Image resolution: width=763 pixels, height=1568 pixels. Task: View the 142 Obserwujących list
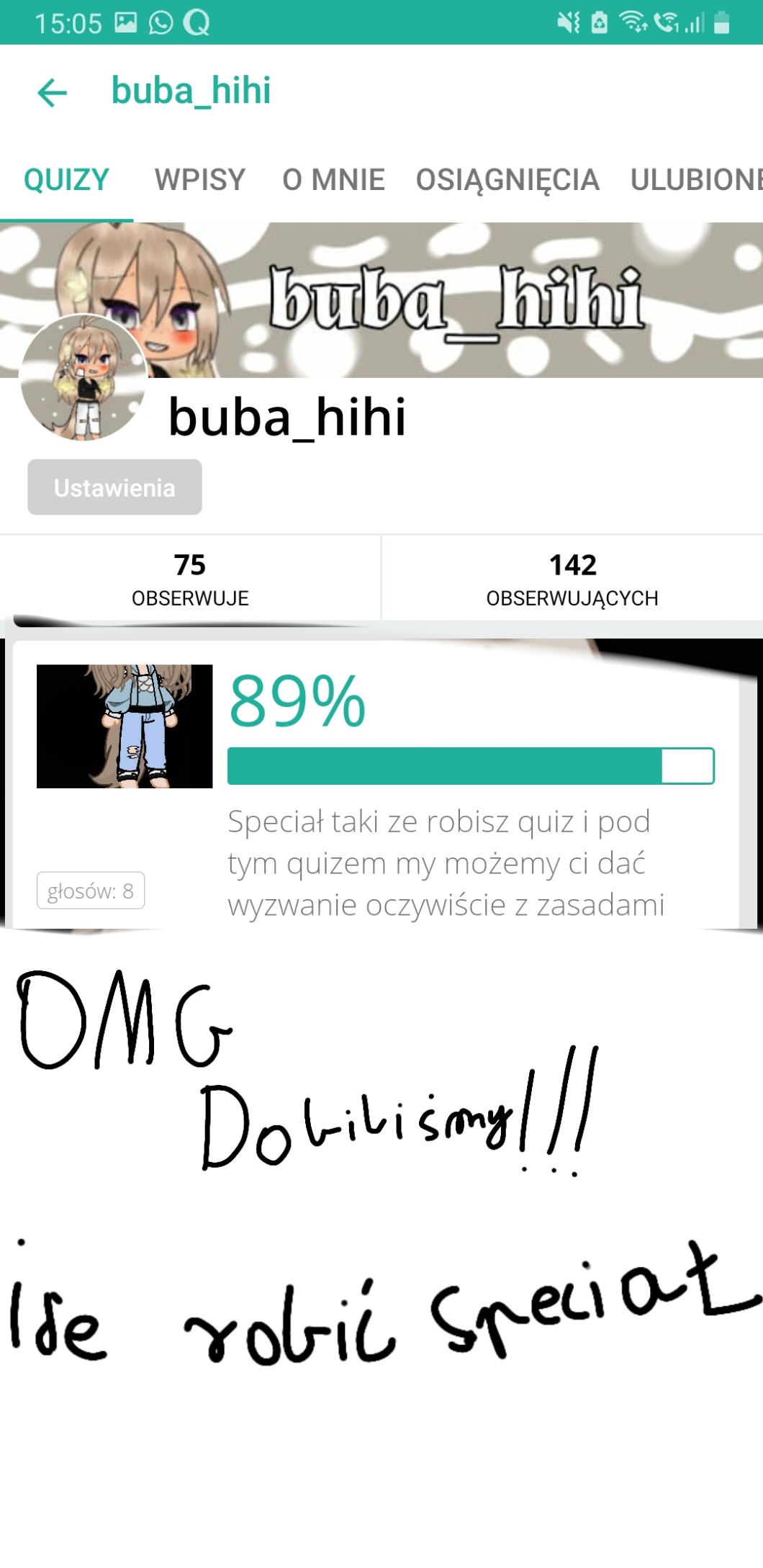pyautogui.click(x=572, y=578)
